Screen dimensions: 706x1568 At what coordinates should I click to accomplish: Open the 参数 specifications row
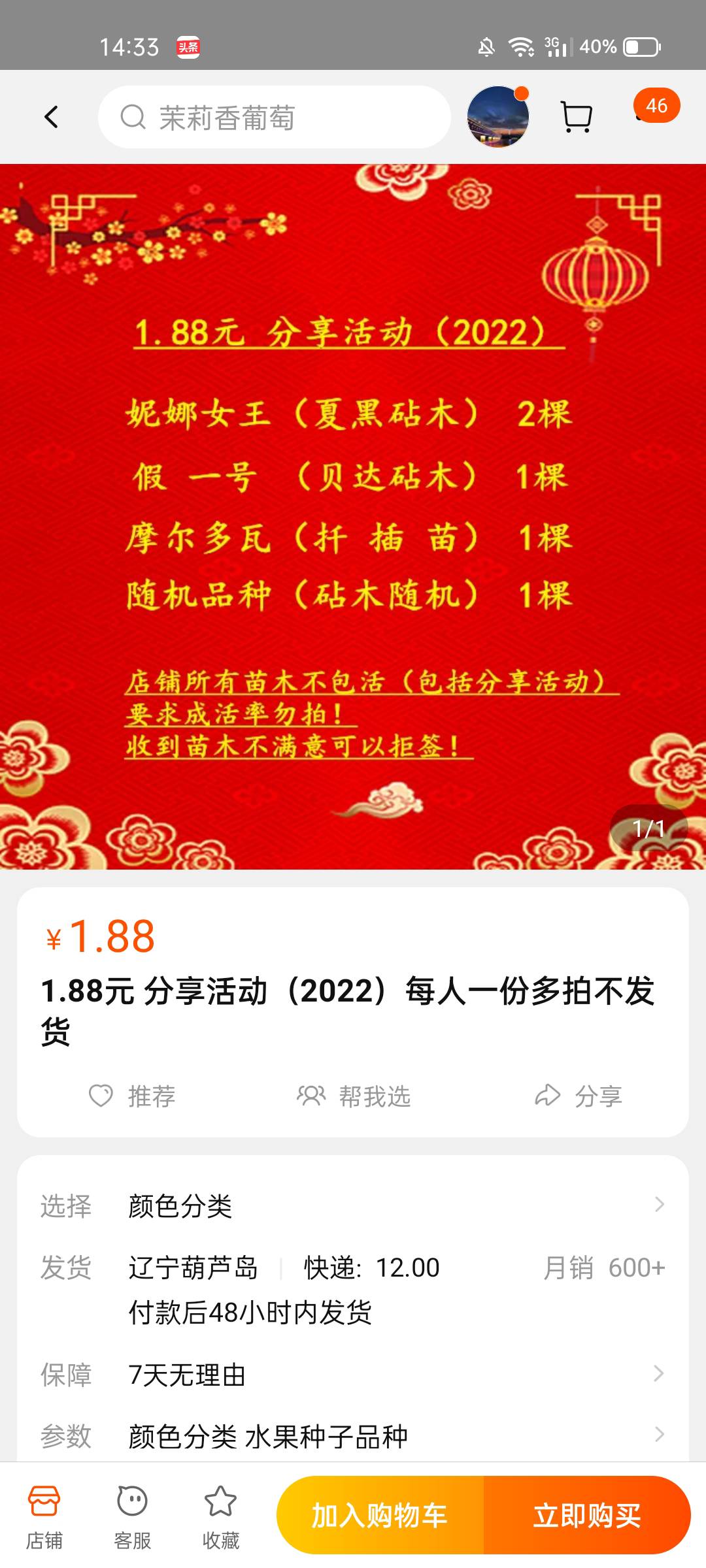[353, 1436]
